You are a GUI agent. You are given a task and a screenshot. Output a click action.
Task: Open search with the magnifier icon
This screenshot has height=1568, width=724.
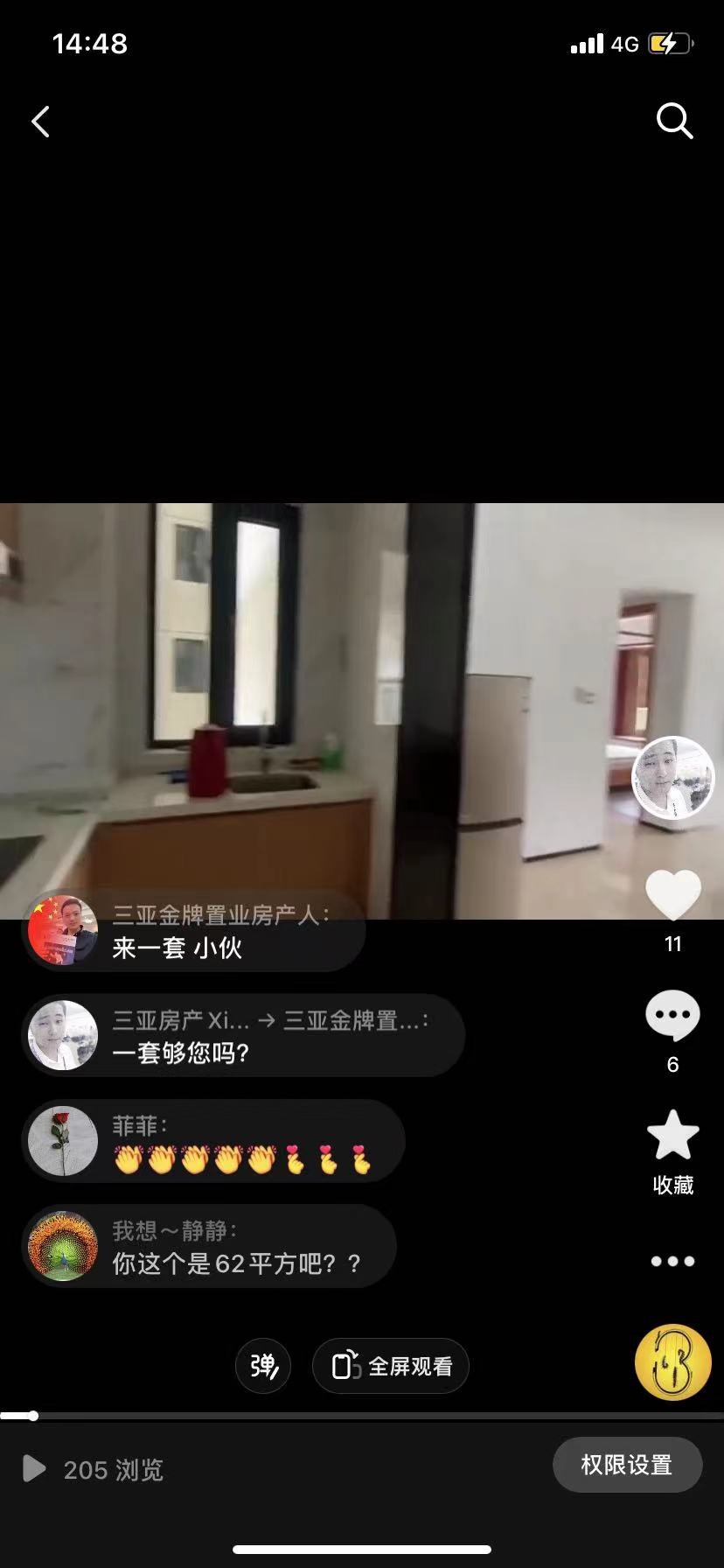tap(674, 121)
